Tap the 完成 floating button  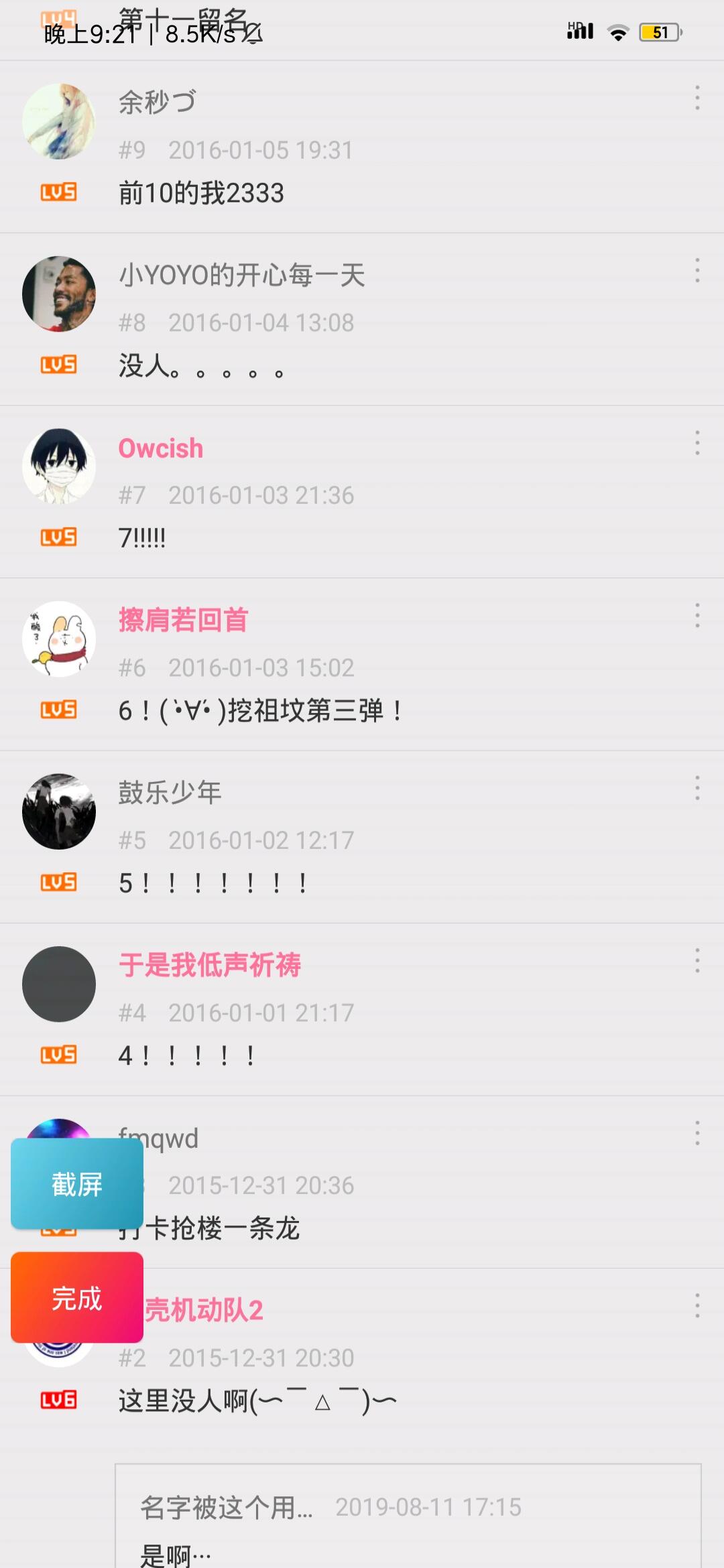77,1298
